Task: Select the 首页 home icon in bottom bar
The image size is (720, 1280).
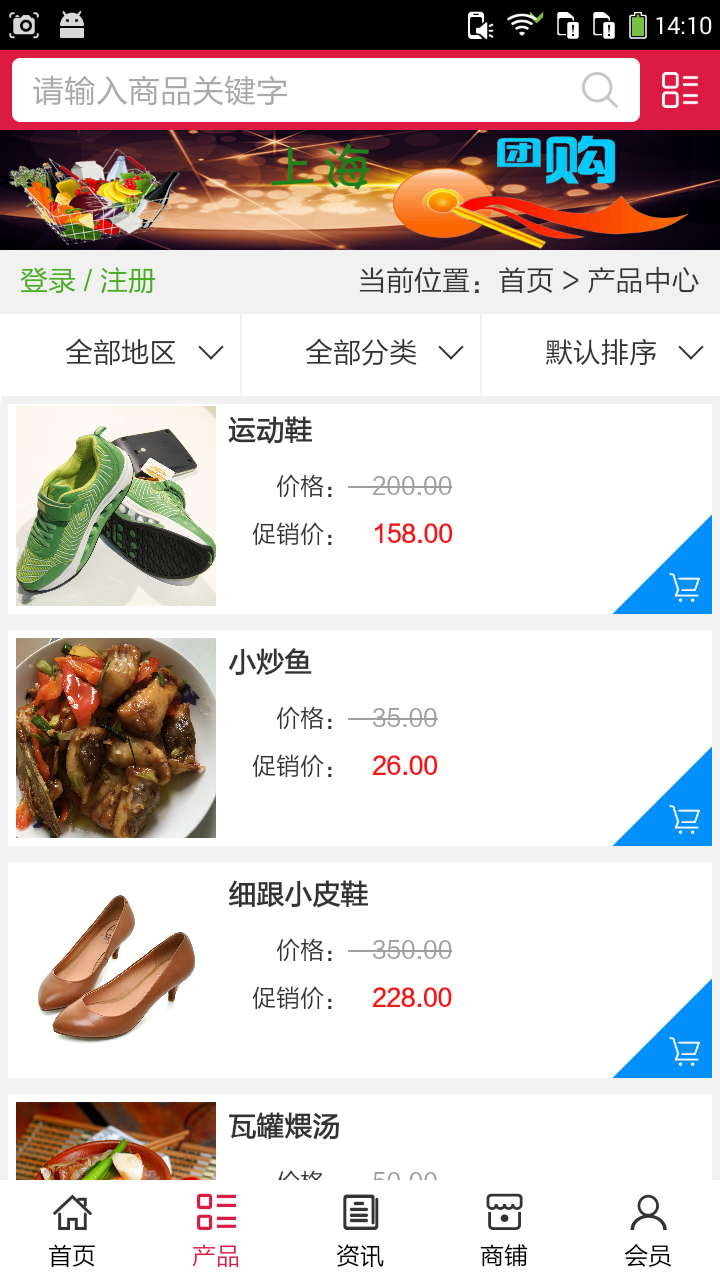Action: coord(71,1211)
